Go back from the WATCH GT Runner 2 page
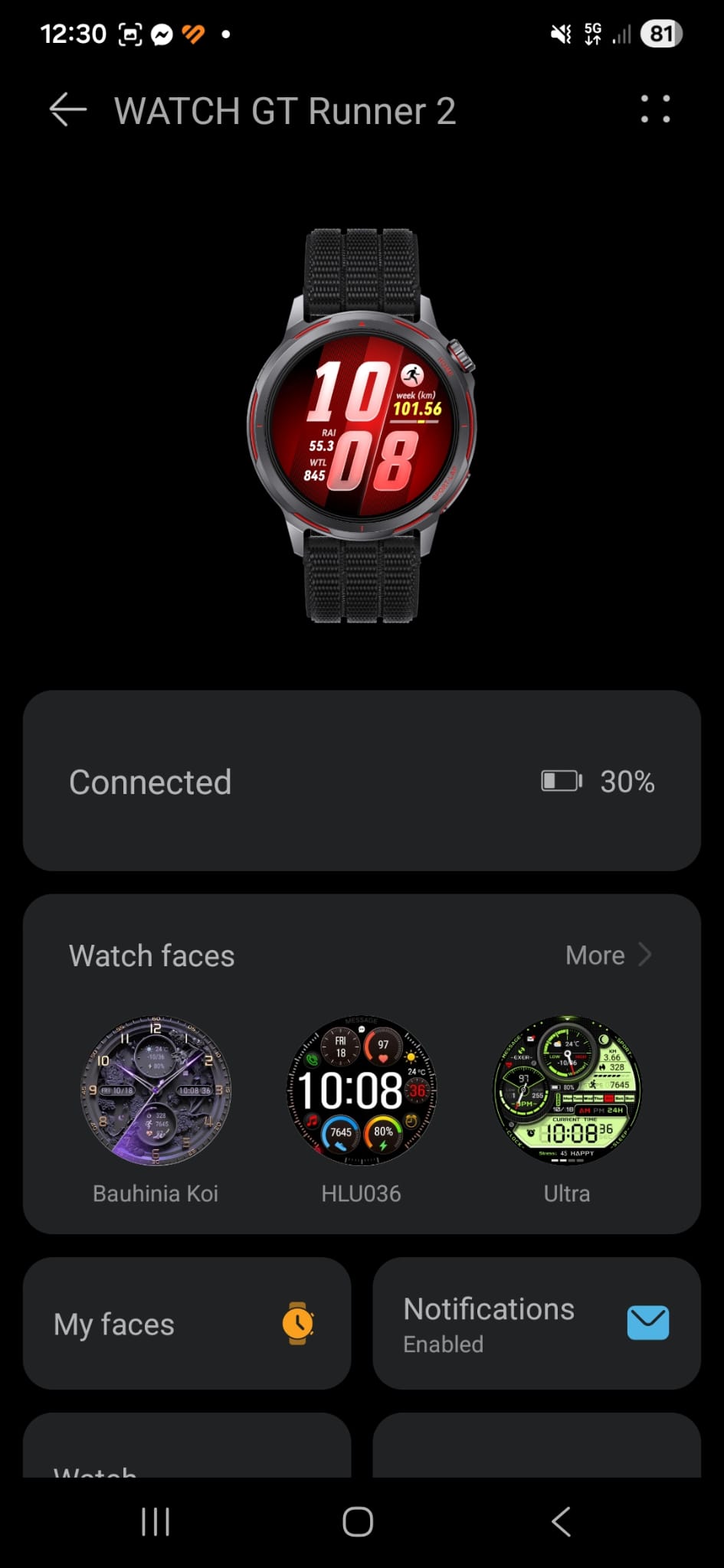This screenshot has width=724, height=1568. pos(67,110)
